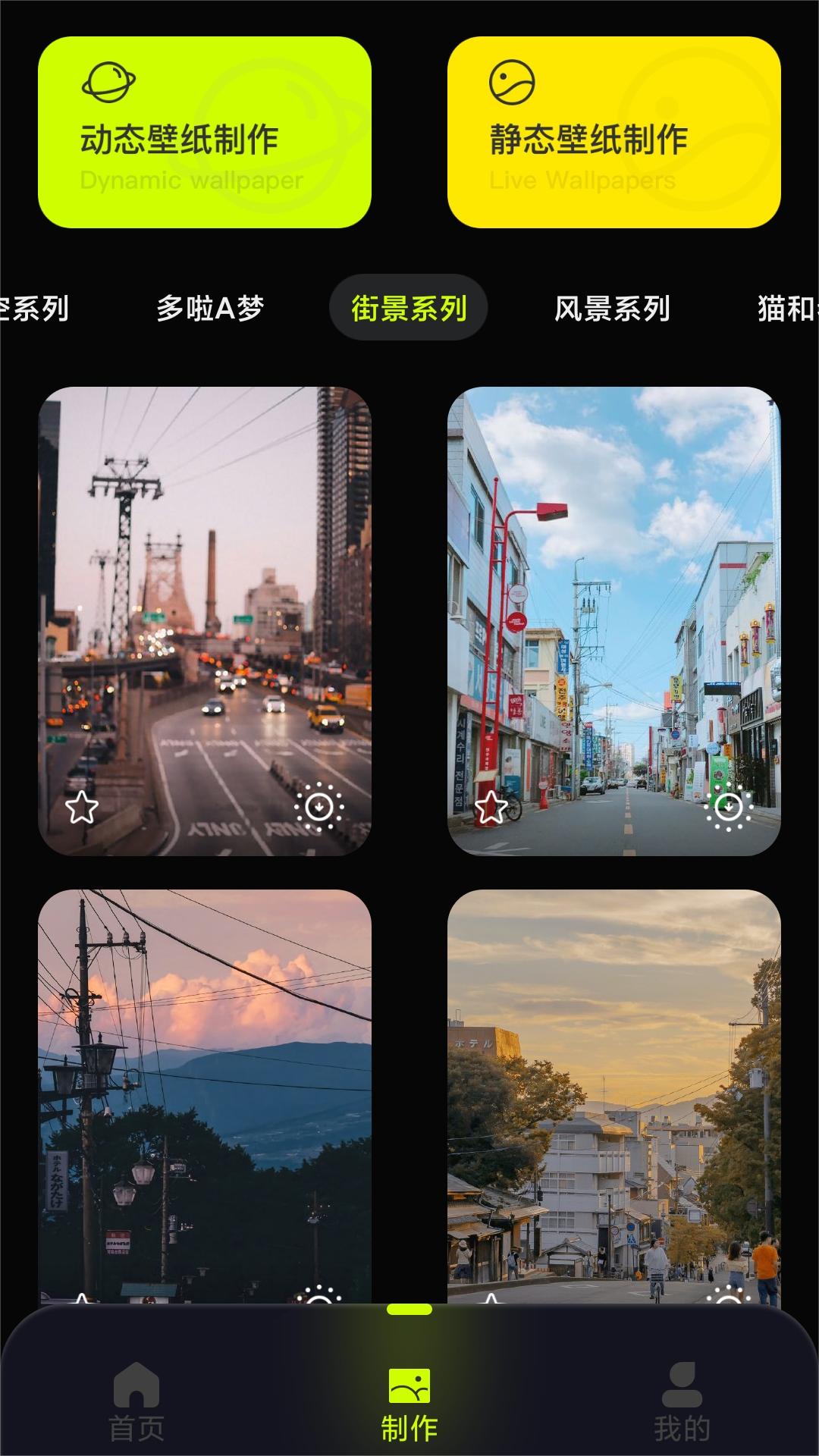
Task: Favorite the blue sky Korean street wallpaper
Action: click(491, 808)
